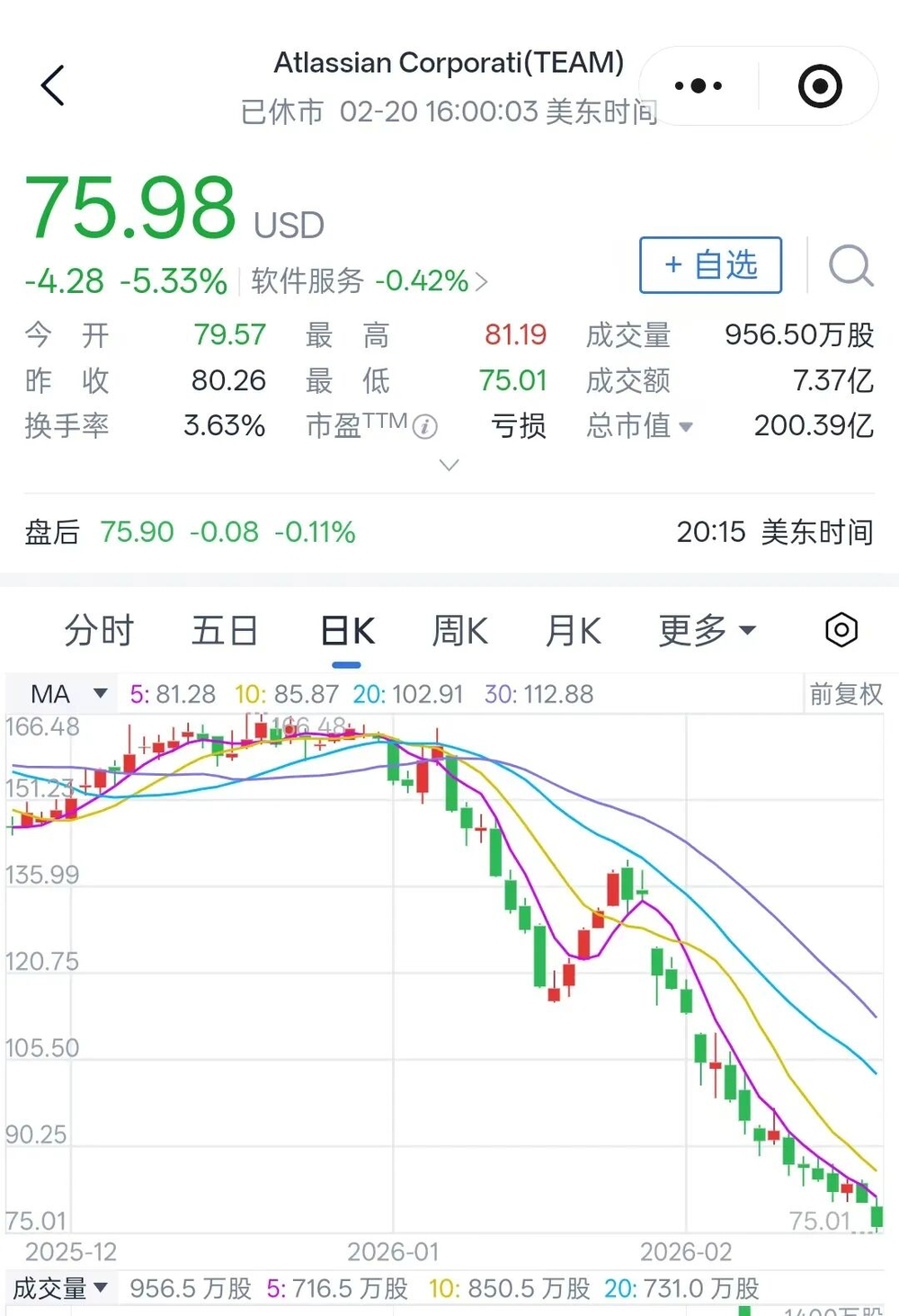
Task: Open 成交量 sub-indicator dropdown
Action: click(59, 1288)
